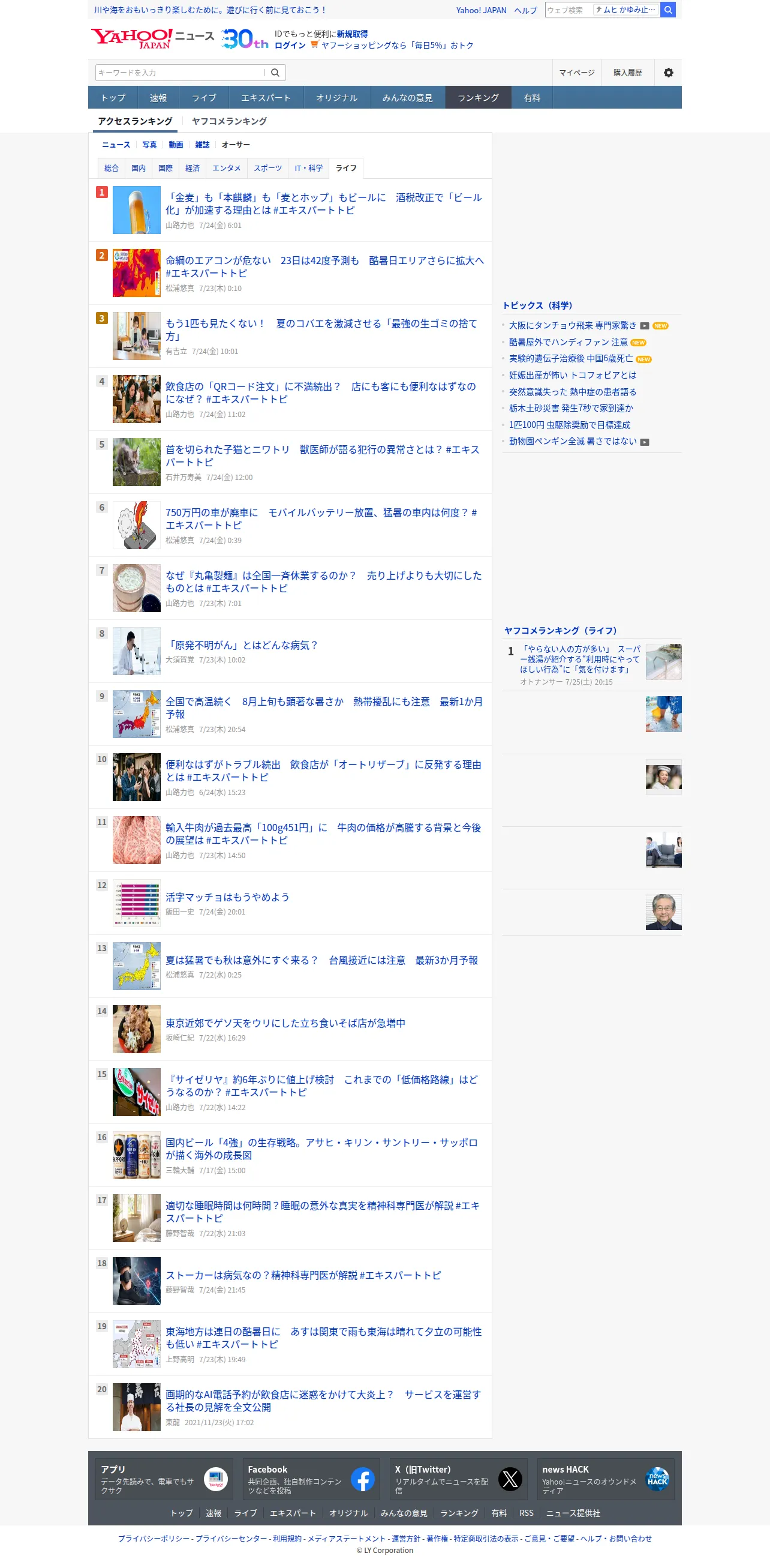The width and height of the screenshot is (770, 1568).
Task: Open 購入履歴
Action: 628,73
